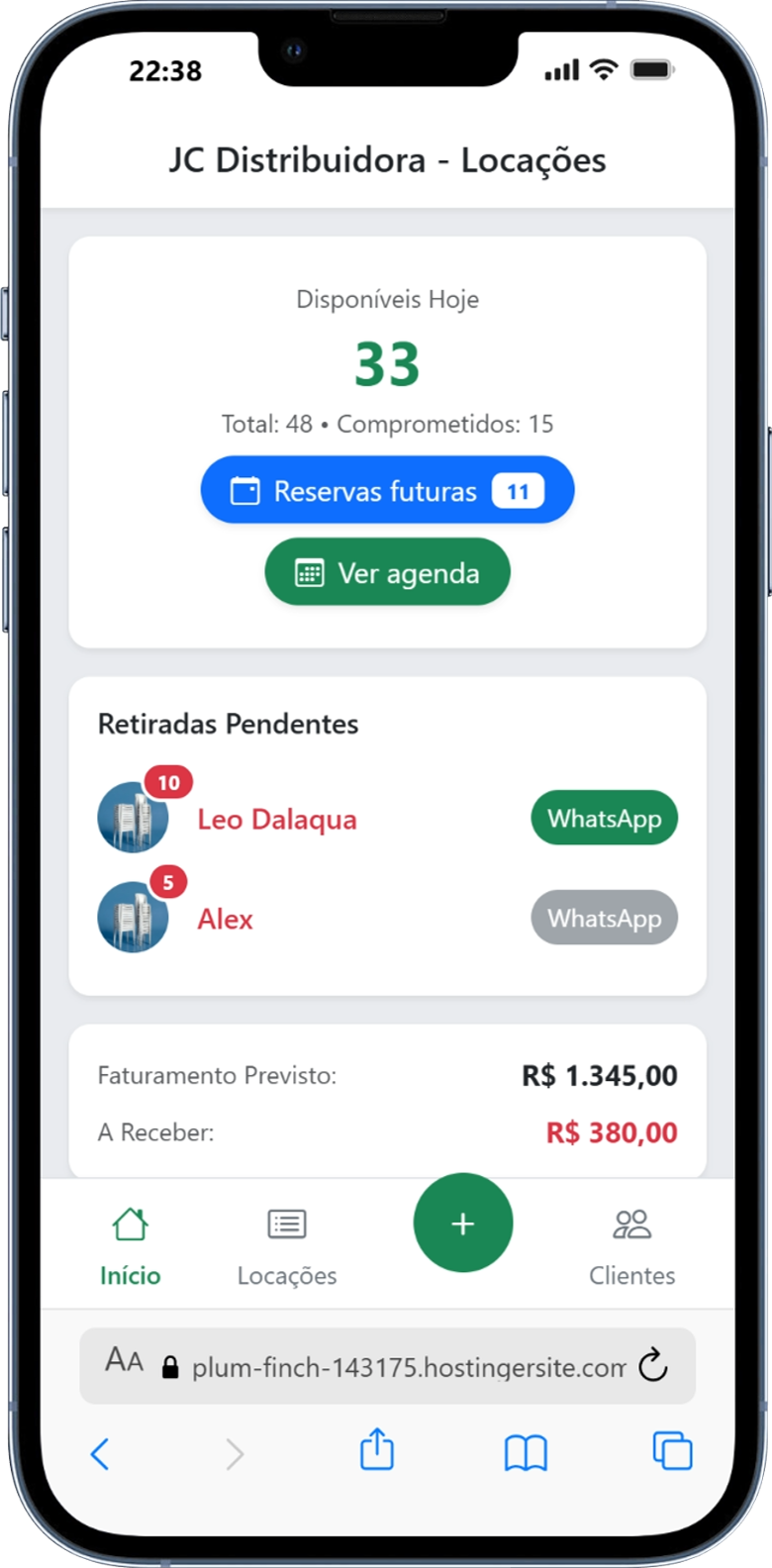Open Alex's pending pickup
The image size is (772, 1568).
[226, 920]
